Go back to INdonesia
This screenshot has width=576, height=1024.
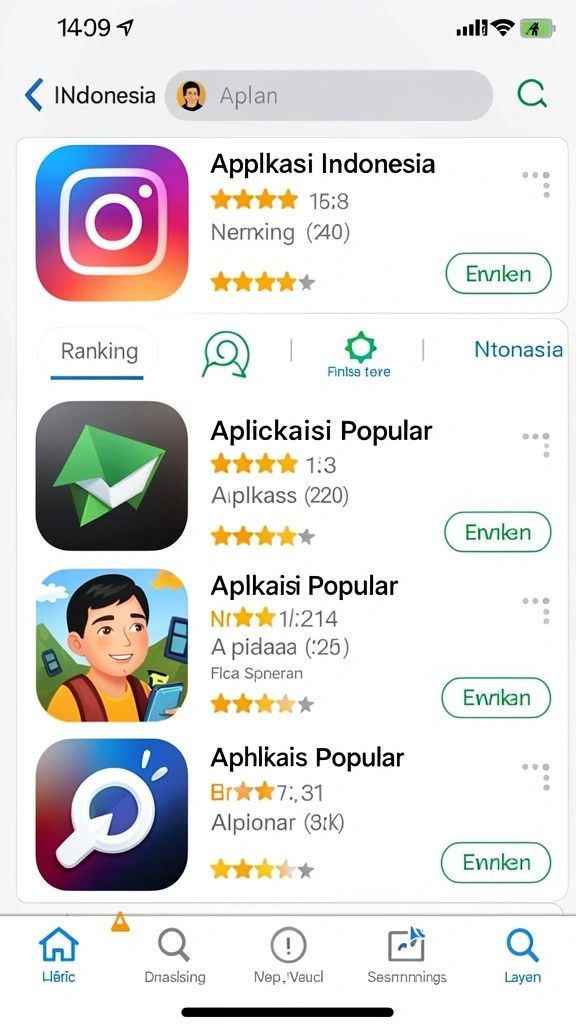tap(90, 95)
